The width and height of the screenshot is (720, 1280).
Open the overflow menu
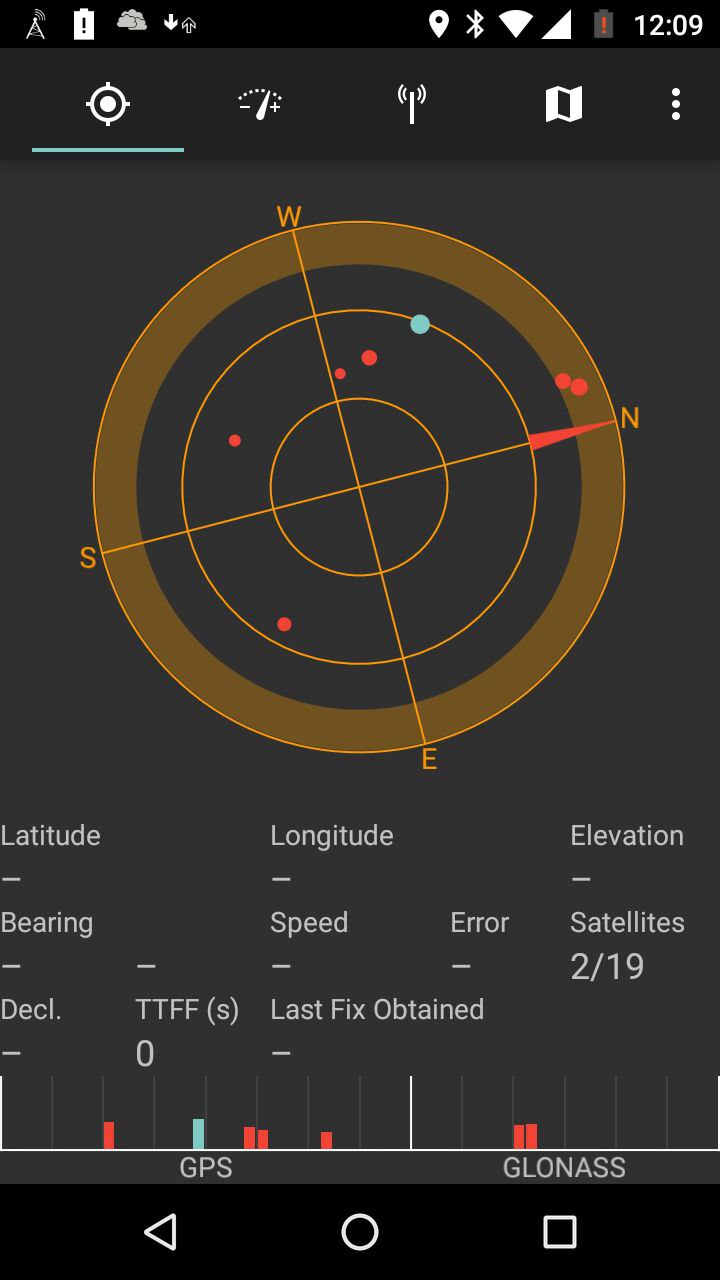coord(676,104)
